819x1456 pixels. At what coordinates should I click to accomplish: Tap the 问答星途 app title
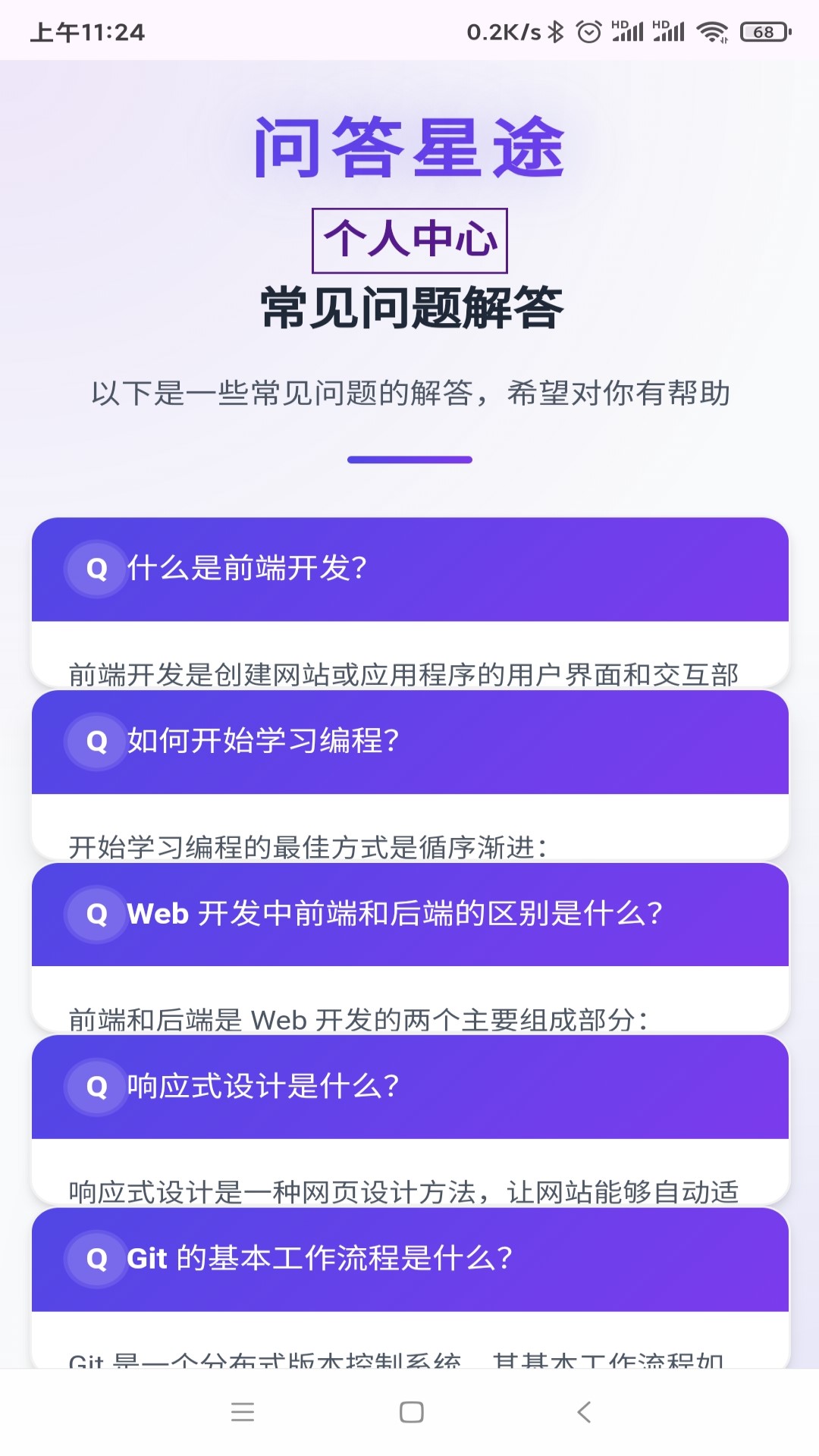[x=409, y=148]
